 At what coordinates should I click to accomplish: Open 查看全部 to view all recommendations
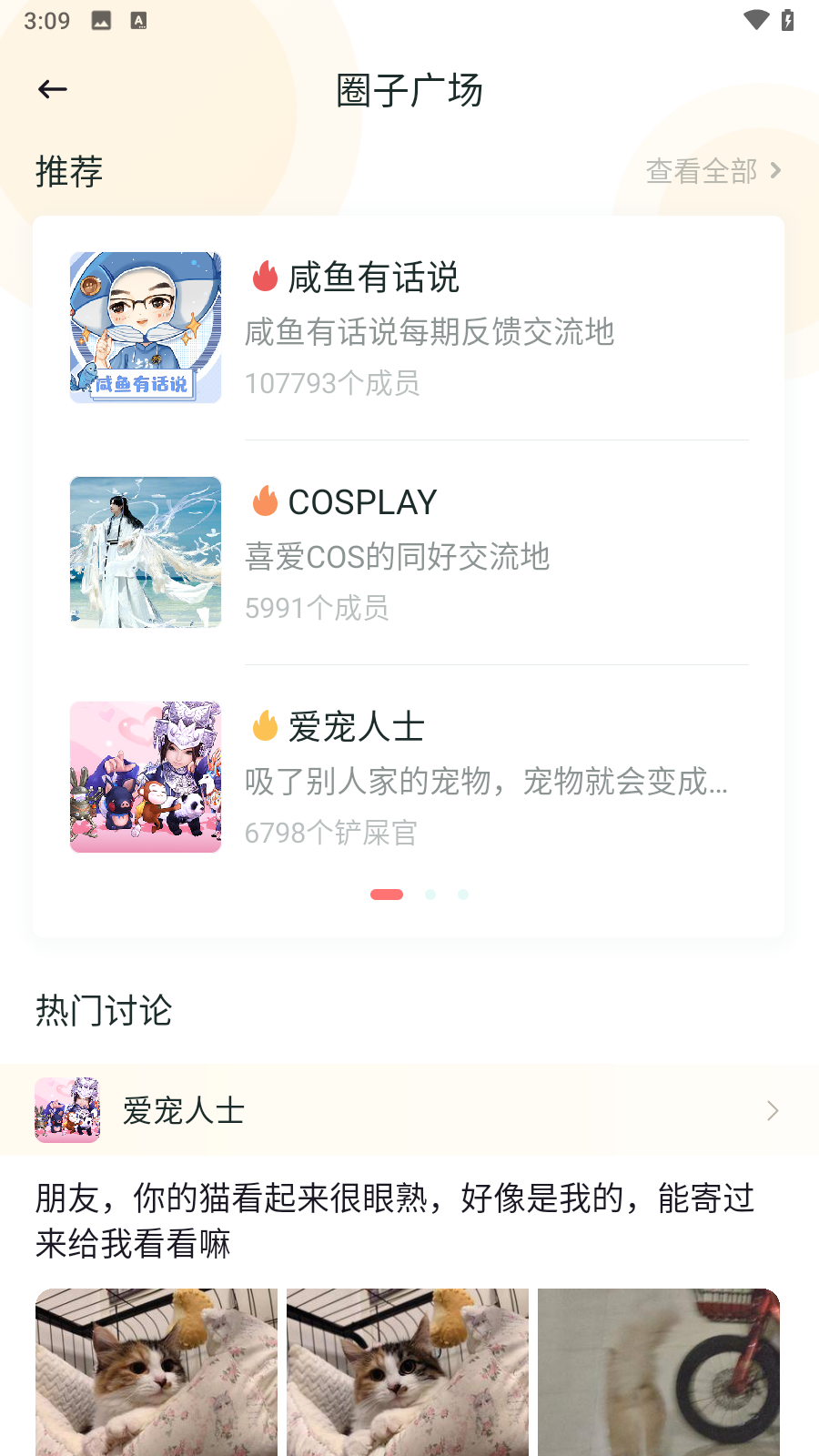coord(713,171)
